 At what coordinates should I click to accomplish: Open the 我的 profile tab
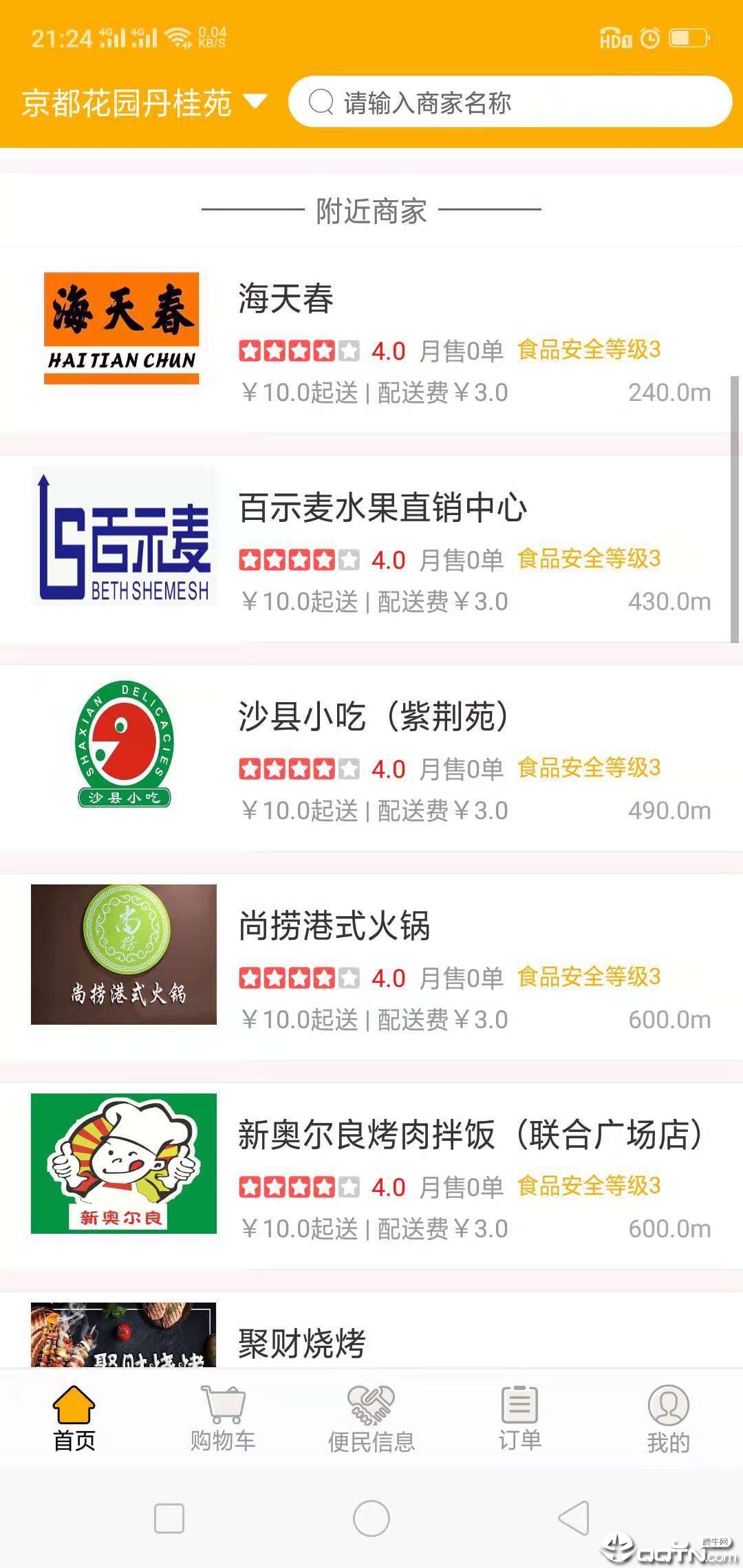click(668, 1418)
